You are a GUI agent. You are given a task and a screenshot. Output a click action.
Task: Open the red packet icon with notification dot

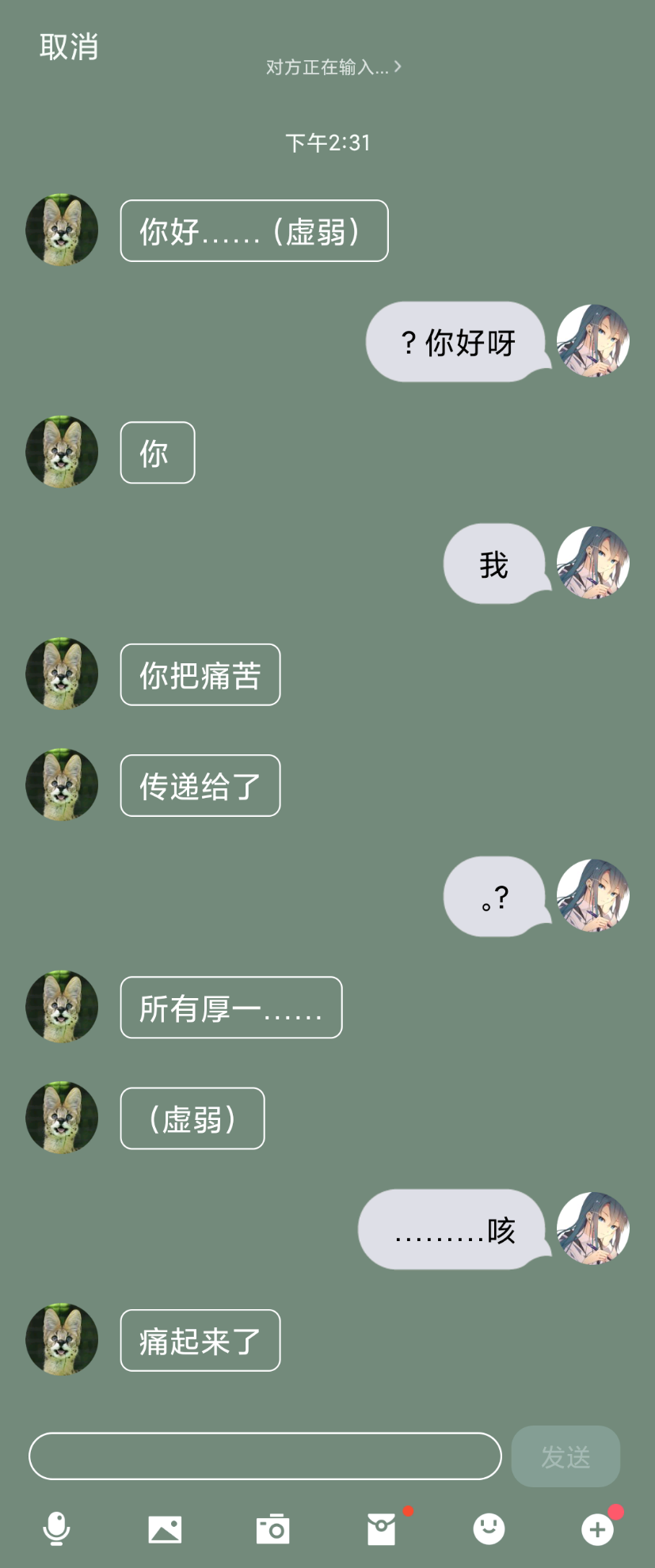381,1528
